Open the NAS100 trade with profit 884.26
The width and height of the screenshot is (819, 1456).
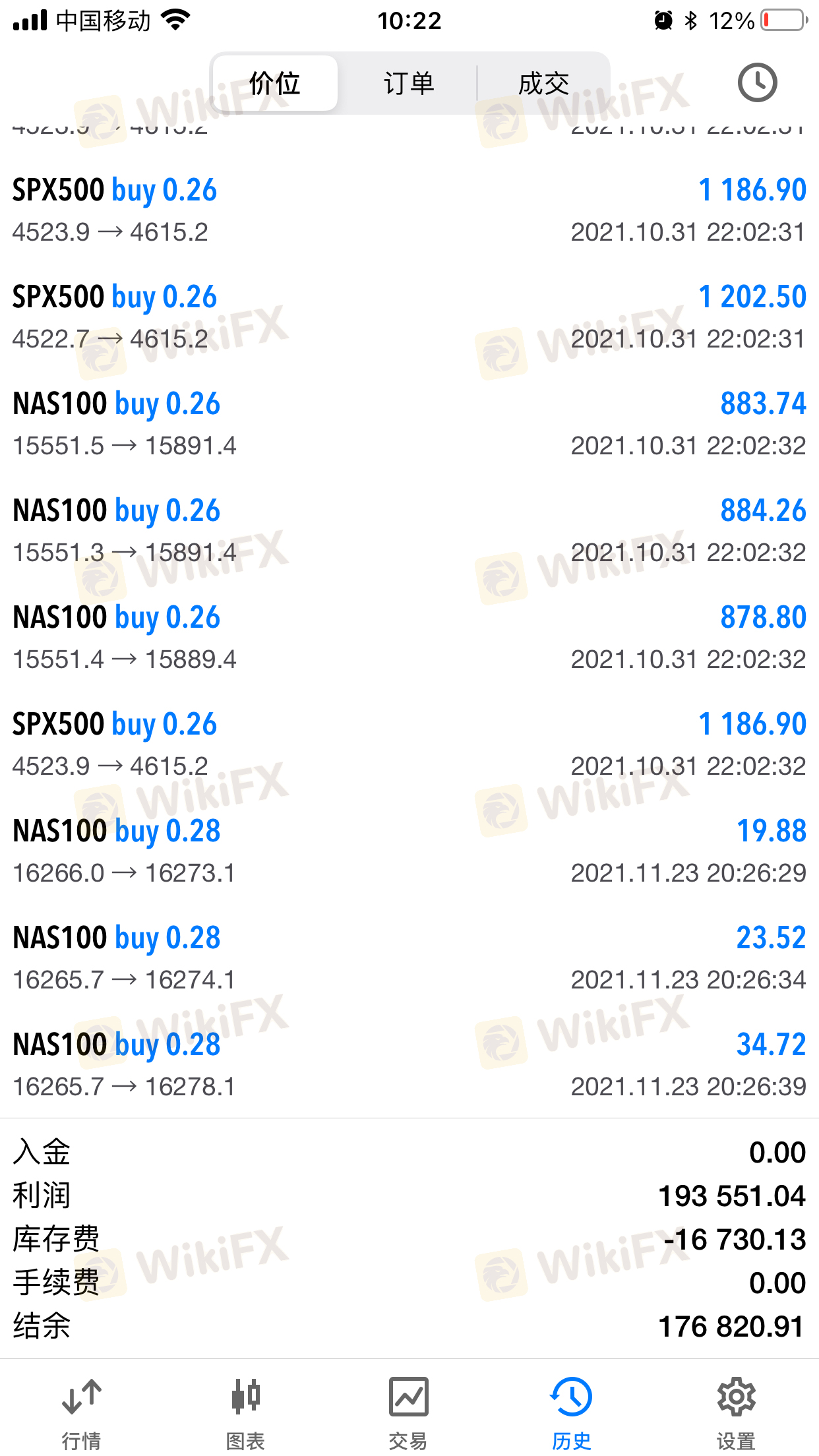[409, 531]
